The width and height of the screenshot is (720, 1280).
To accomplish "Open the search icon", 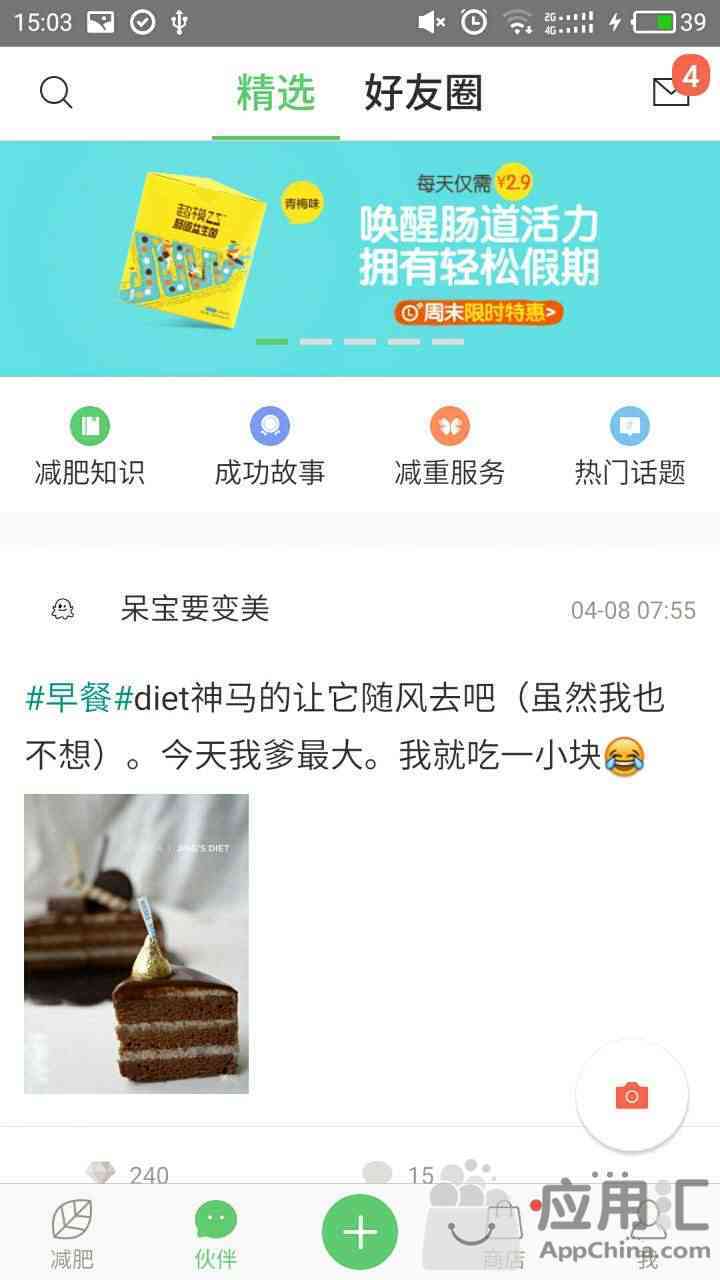I will 56,93.
